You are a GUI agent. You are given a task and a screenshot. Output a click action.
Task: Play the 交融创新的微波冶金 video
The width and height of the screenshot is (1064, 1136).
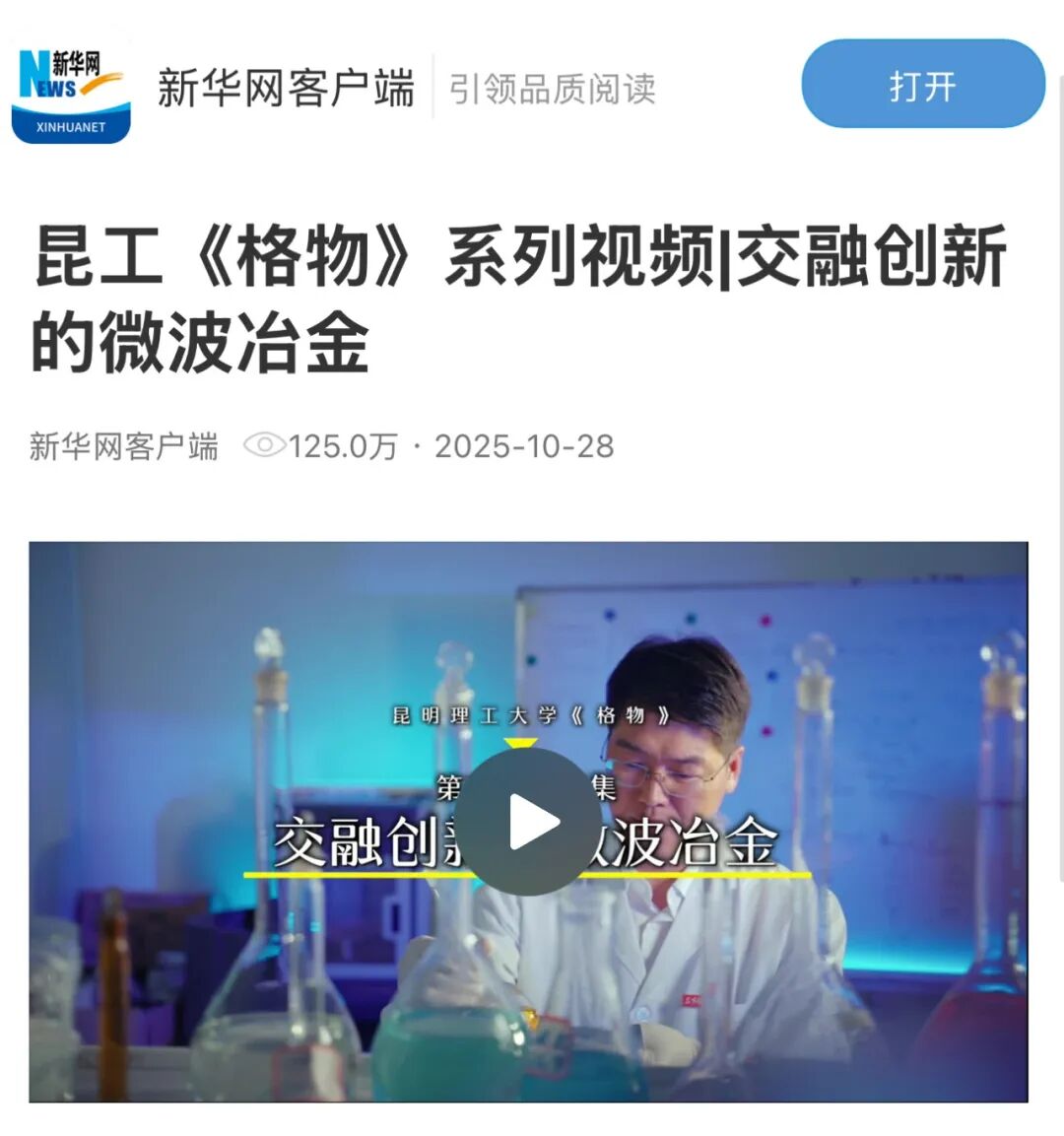529,822
